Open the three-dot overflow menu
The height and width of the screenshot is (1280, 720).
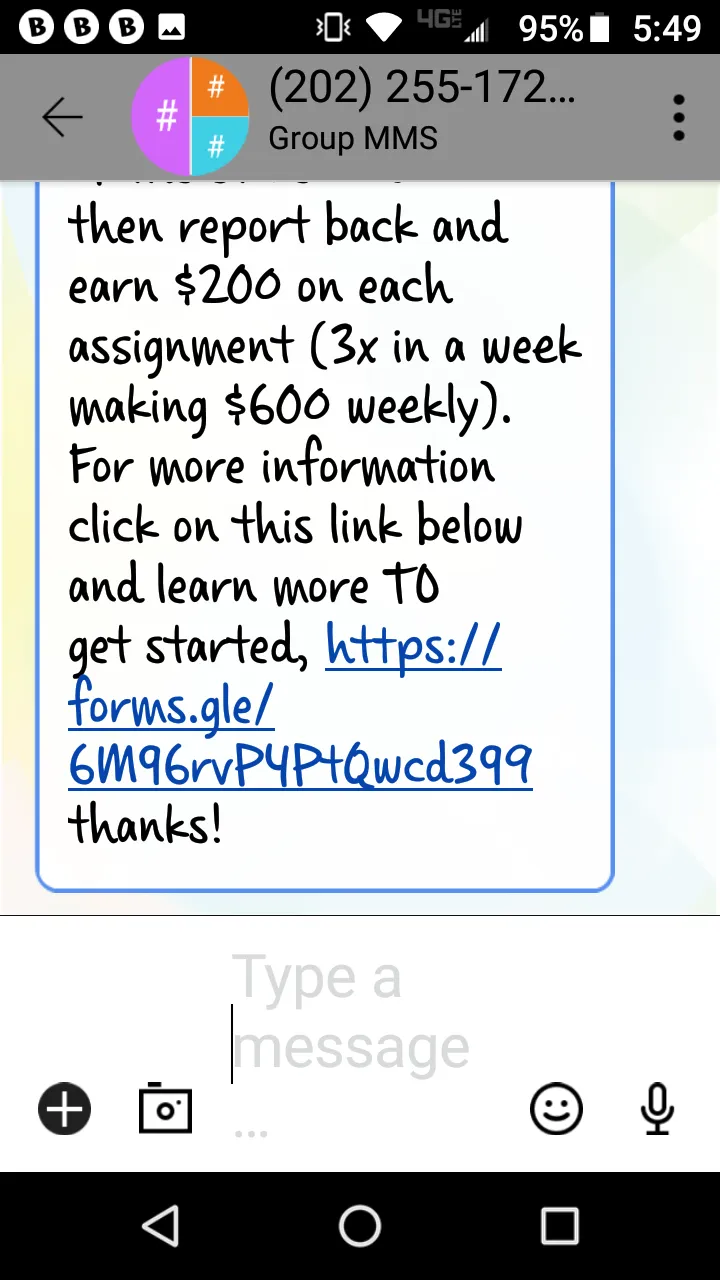click(x=679, y=118)
